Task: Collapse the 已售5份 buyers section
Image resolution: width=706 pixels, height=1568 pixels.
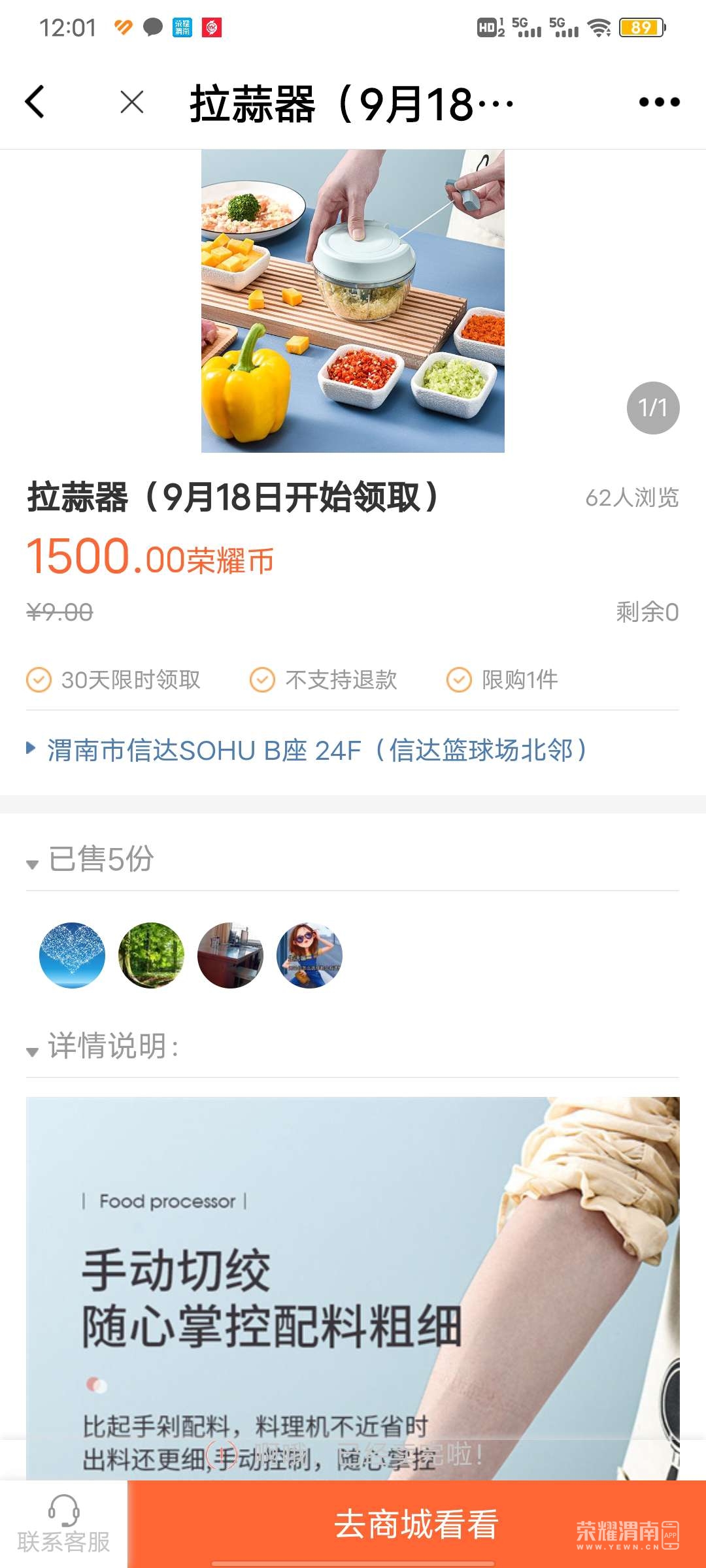Action: pyautogui.click(x=92, y=860)
